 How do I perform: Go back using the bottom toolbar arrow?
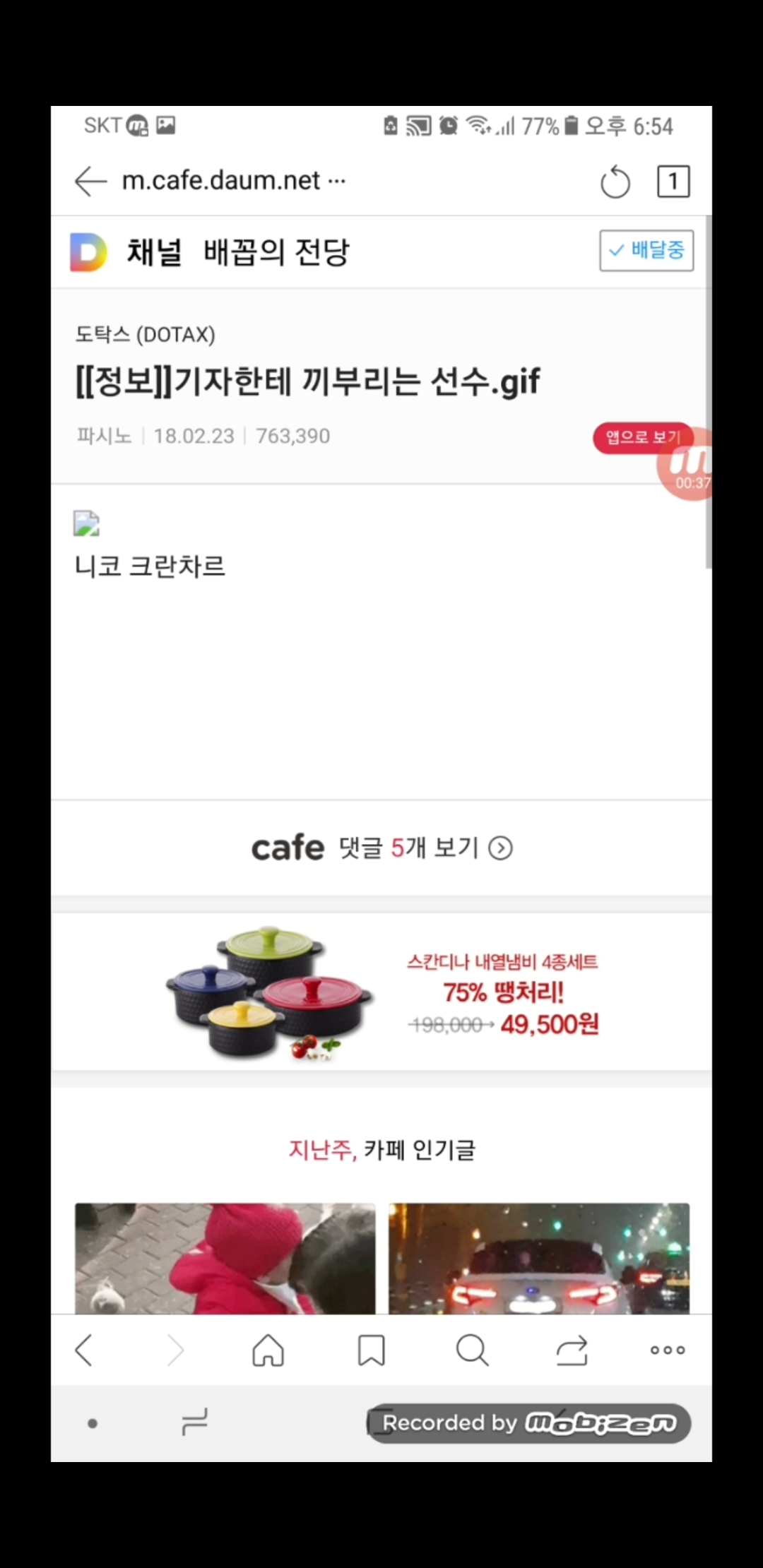click(84, 1350)
